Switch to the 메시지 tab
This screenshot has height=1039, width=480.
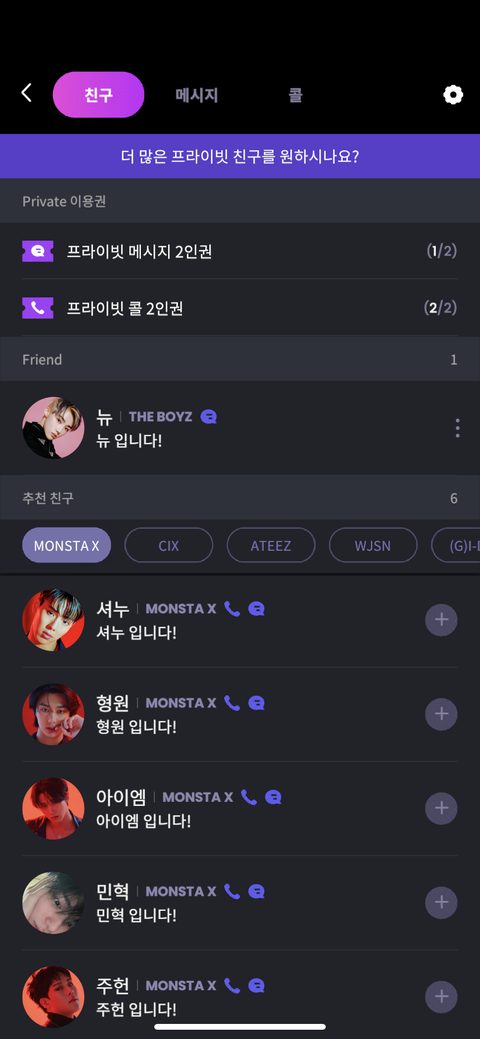197,95
